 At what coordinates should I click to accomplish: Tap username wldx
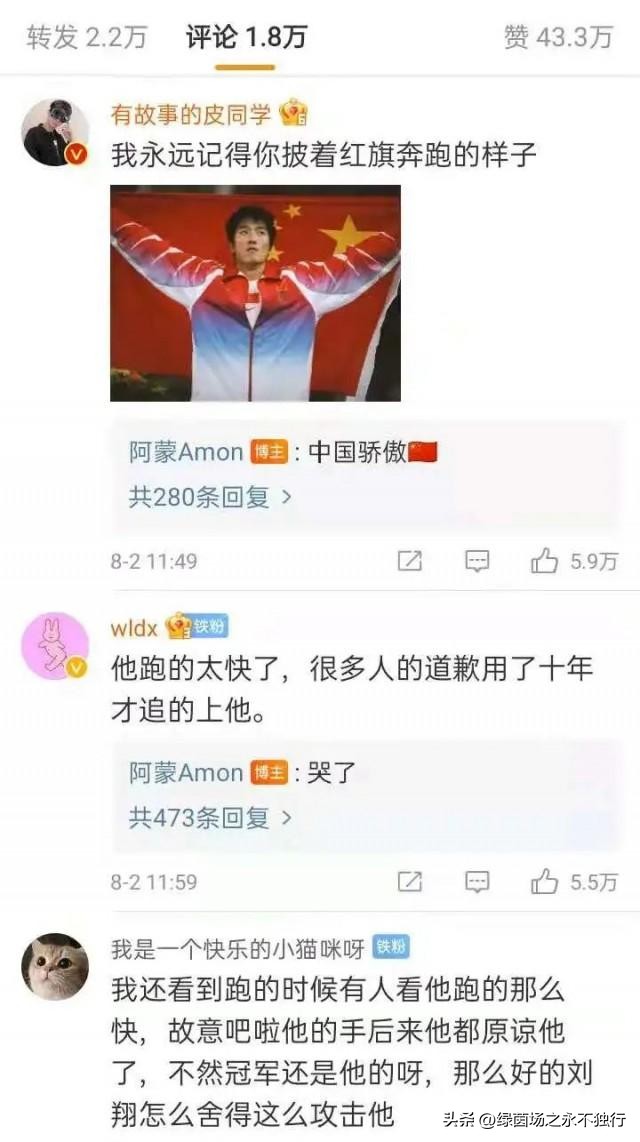tap(134, 627)
